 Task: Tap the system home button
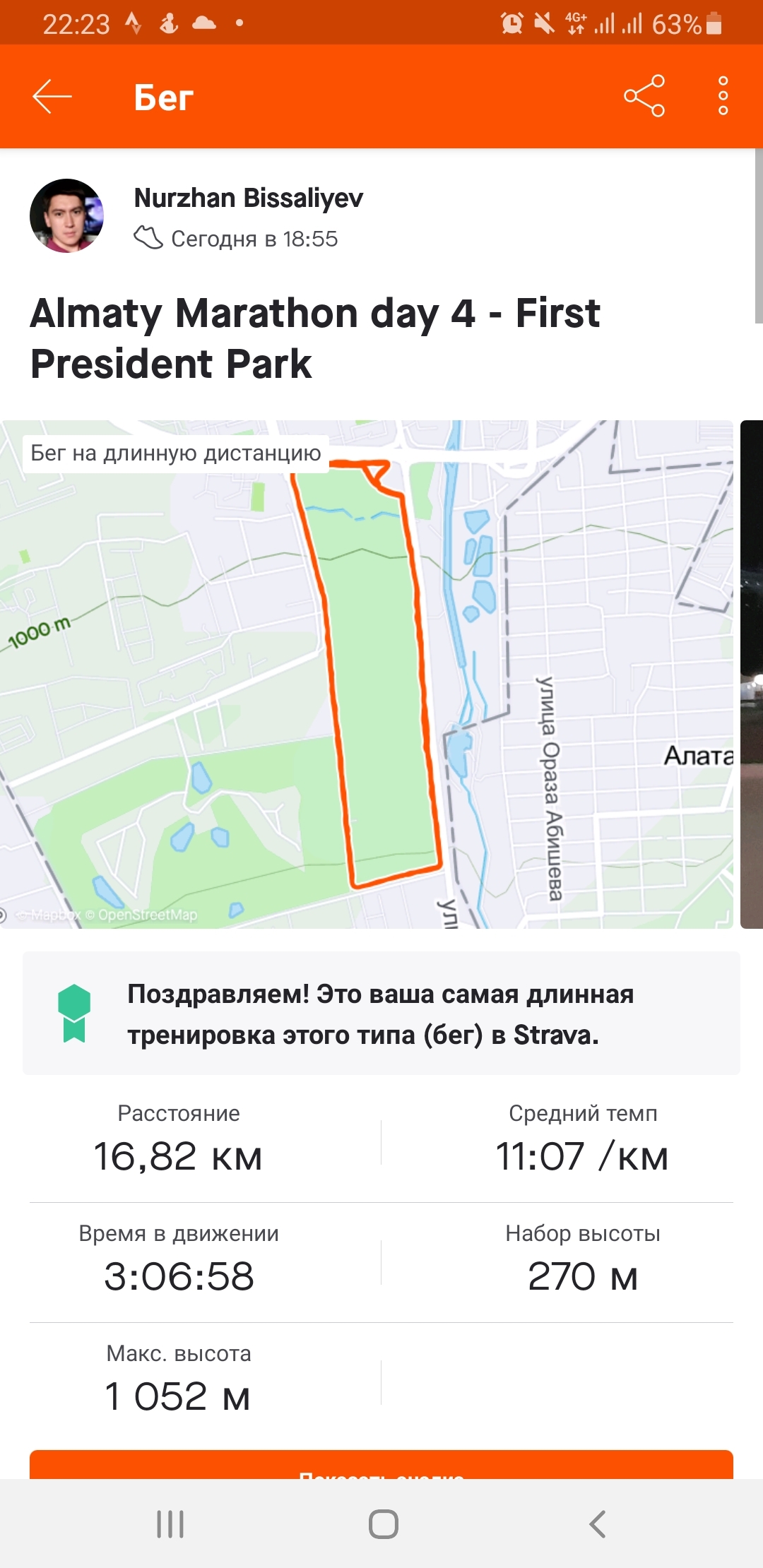coord(383,1524)
